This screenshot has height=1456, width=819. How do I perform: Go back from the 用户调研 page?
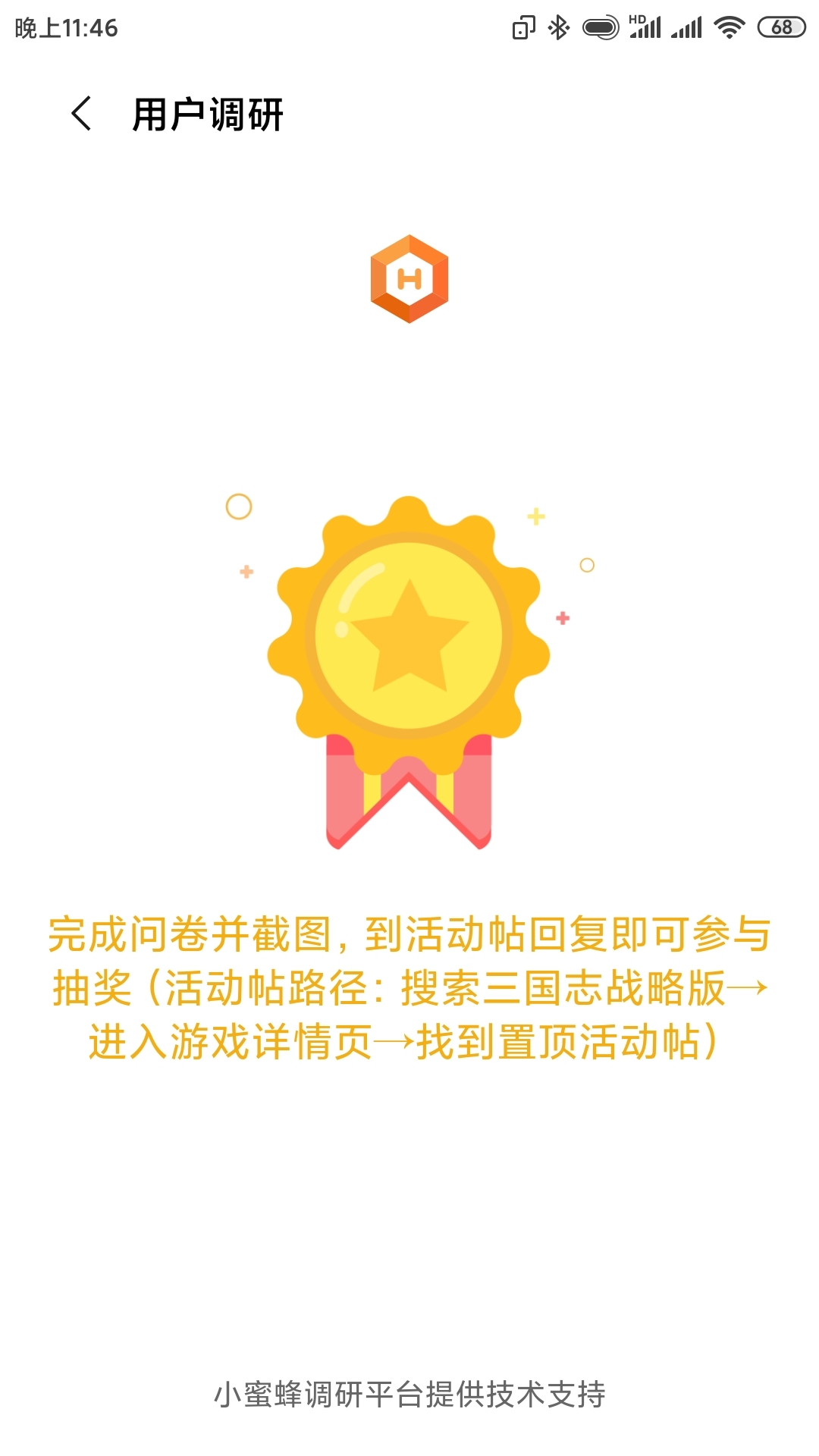pyautogui.click(x=82, y=114)
